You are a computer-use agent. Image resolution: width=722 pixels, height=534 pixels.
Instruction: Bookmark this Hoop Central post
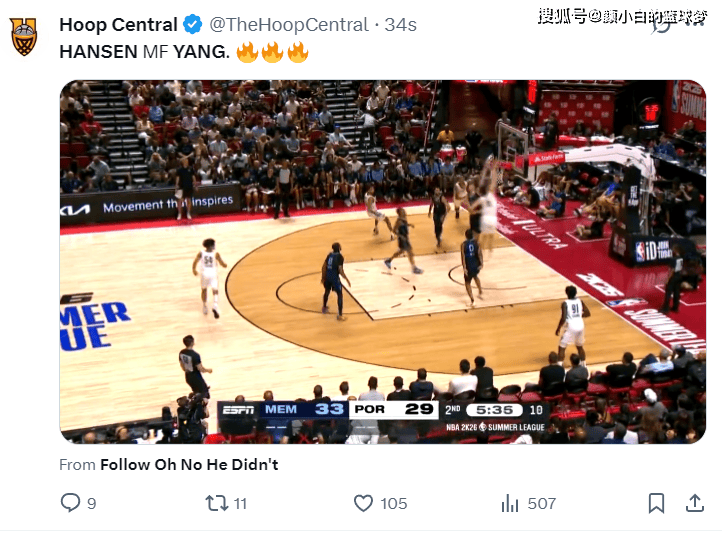coord(656,503)
